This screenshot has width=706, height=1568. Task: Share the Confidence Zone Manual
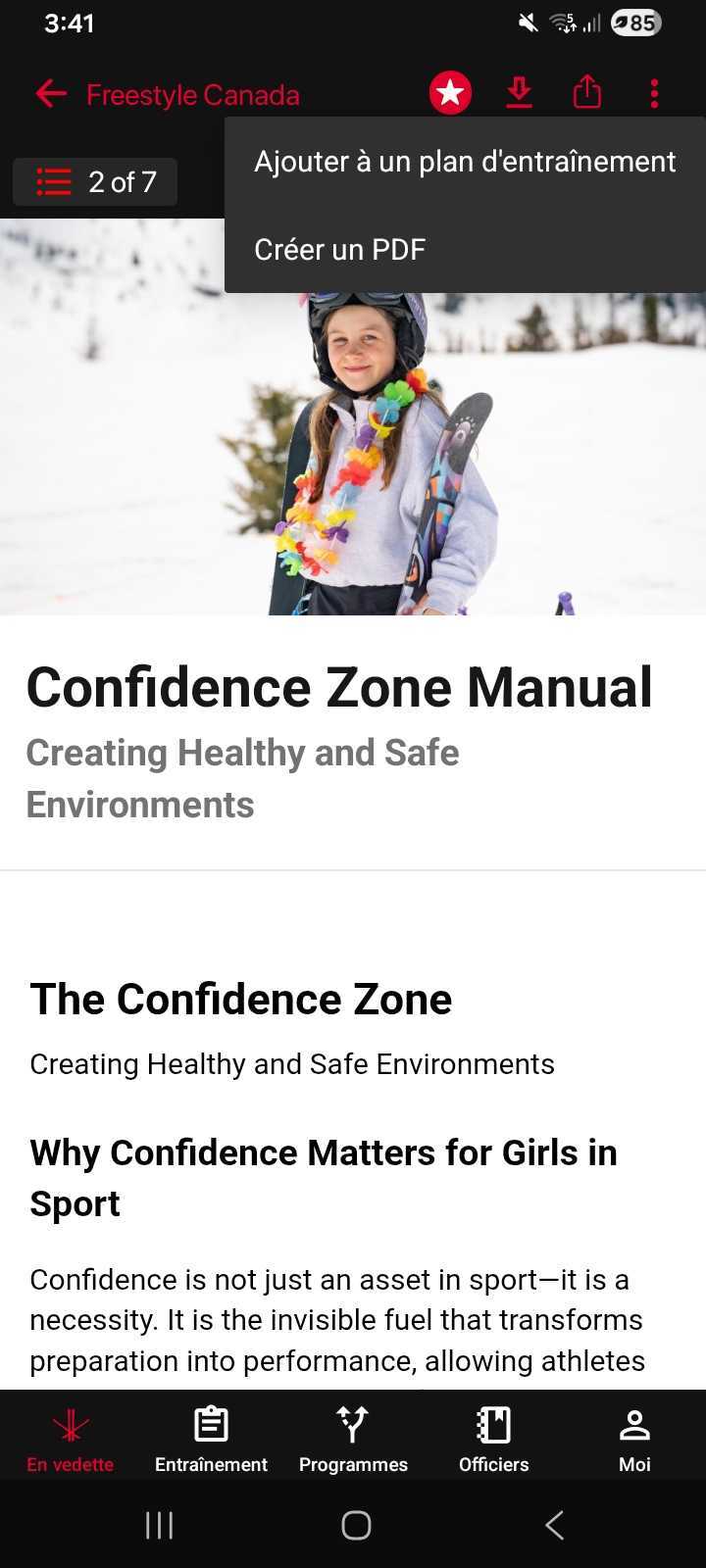[x=586, y=93]
